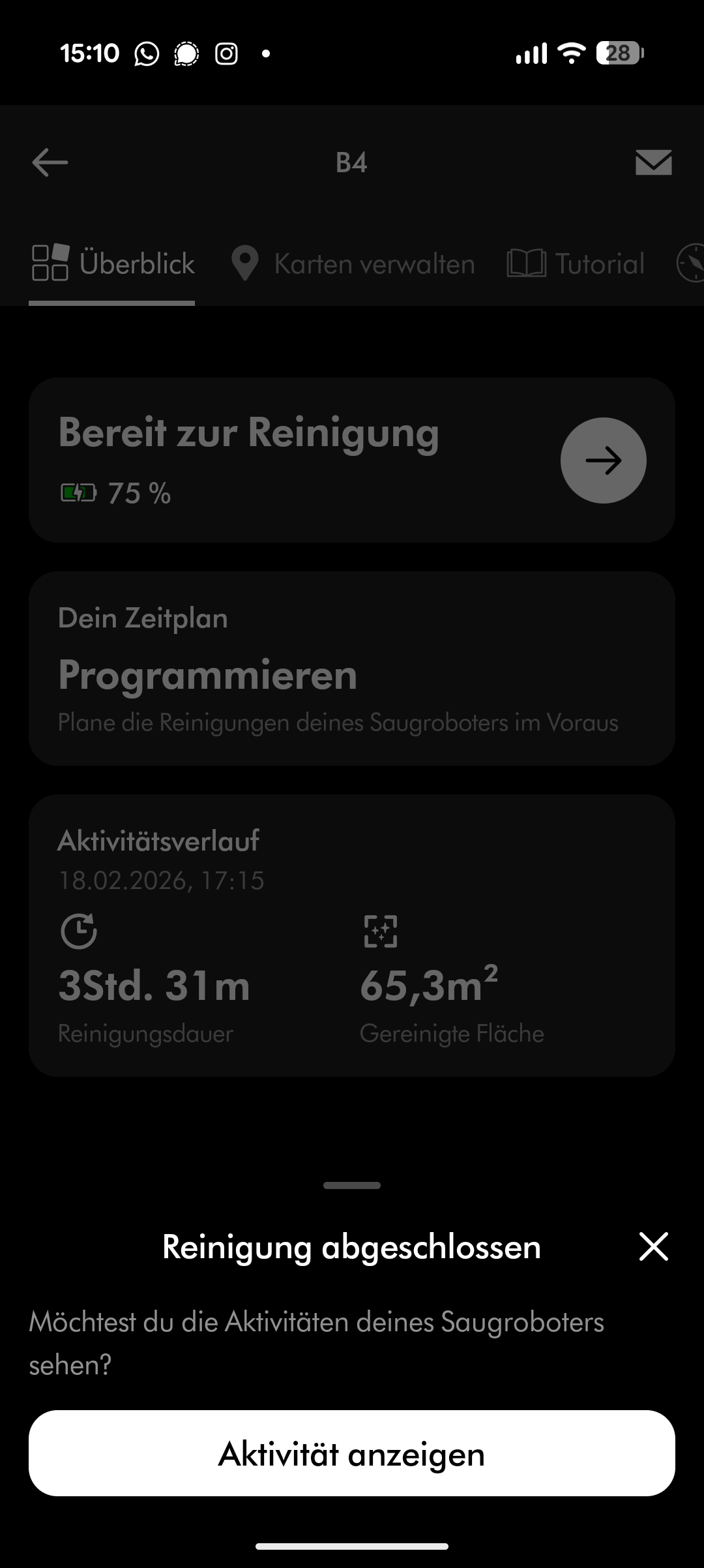This screenshot has width=704, height=1568.
Task: Tap the Aktivität anzeigen button
Action: [351, 1453]
